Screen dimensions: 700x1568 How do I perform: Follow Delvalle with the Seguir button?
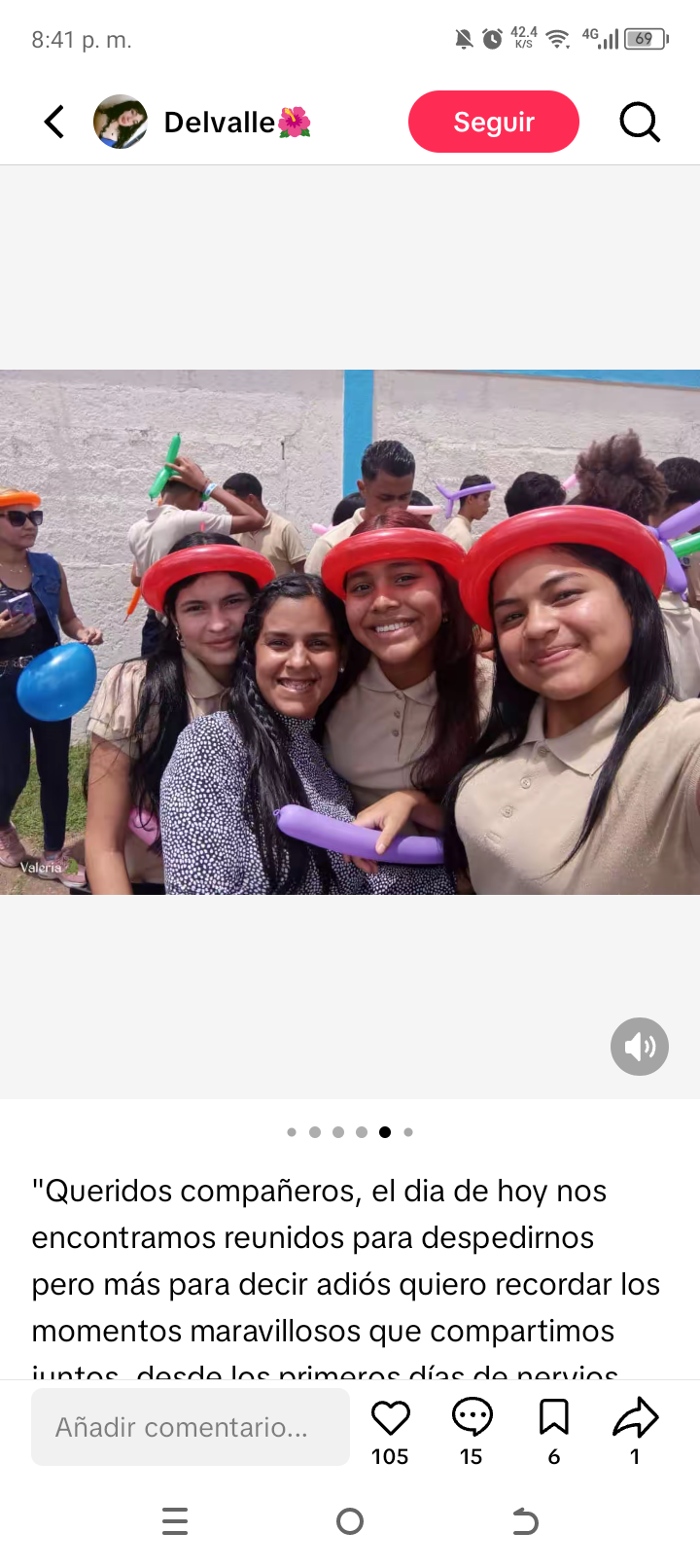(493, 123)
